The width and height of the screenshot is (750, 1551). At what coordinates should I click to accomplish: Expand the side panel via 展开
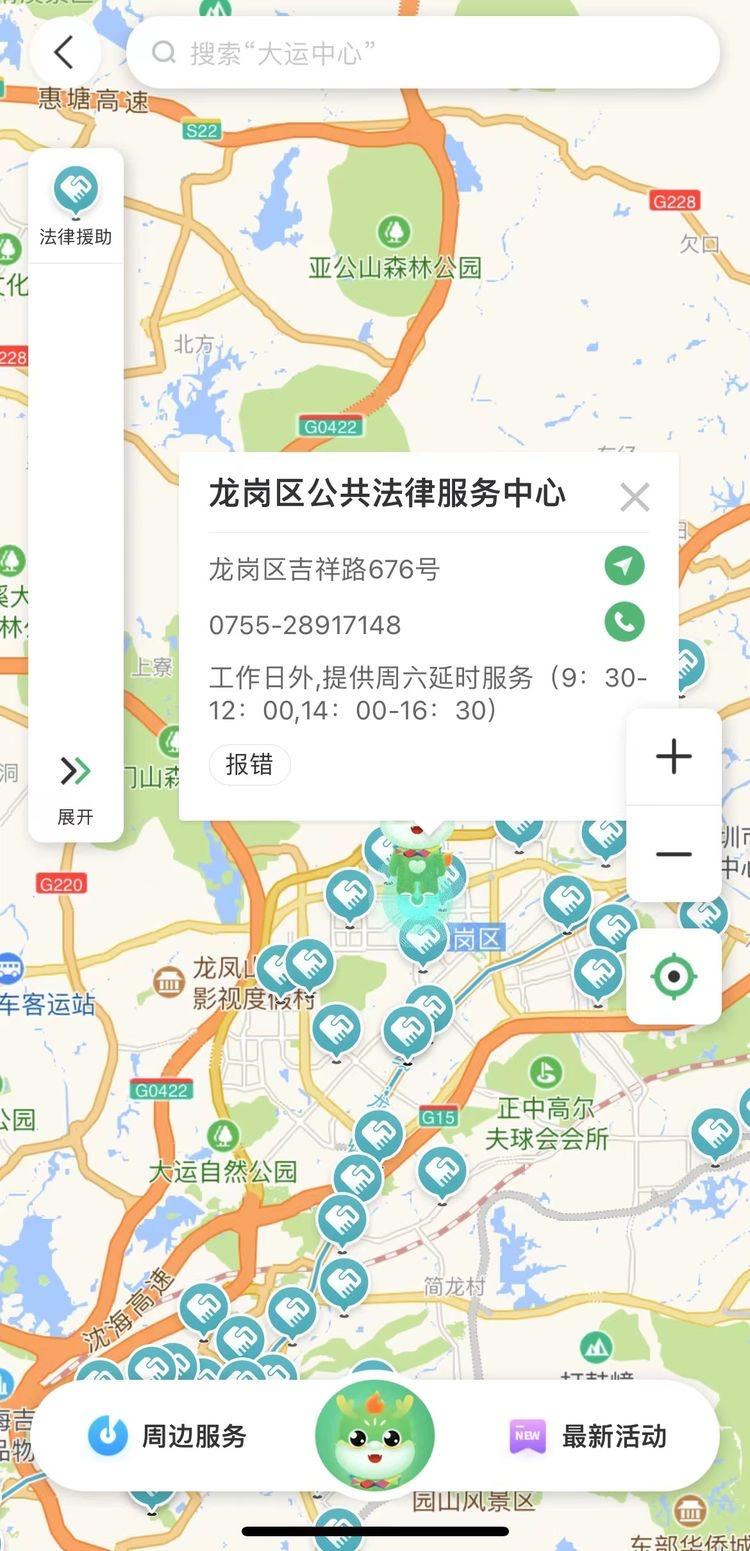click(75, 789)
